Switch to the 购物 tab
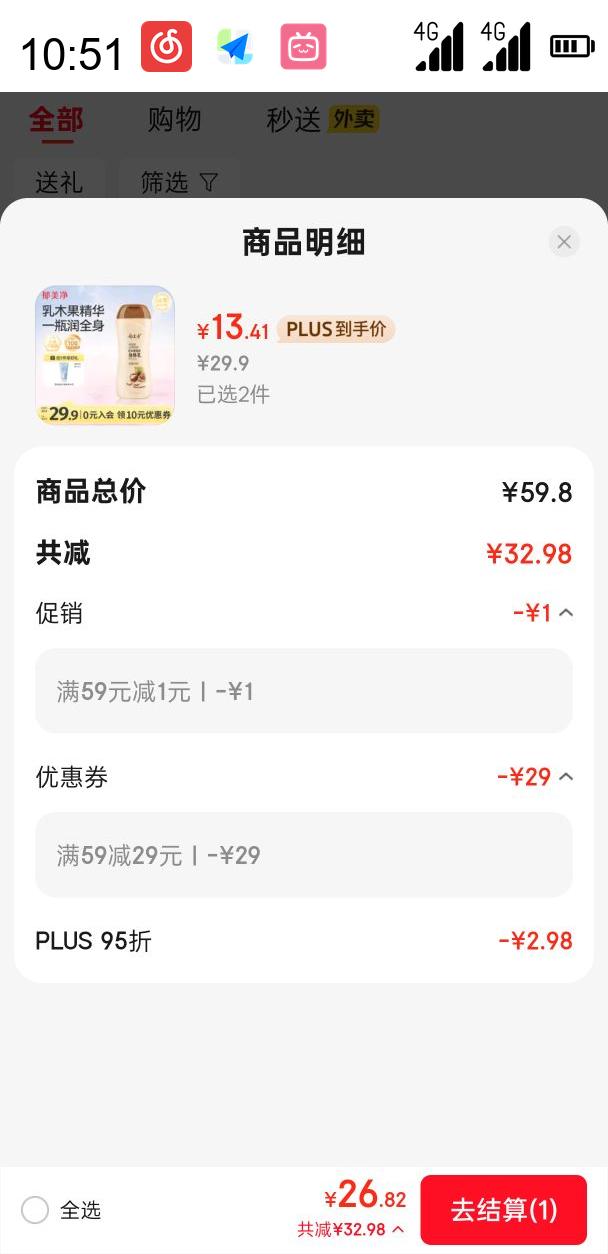Image resolution: width=608 pixels, height=1254 pixels. (174, 120)
